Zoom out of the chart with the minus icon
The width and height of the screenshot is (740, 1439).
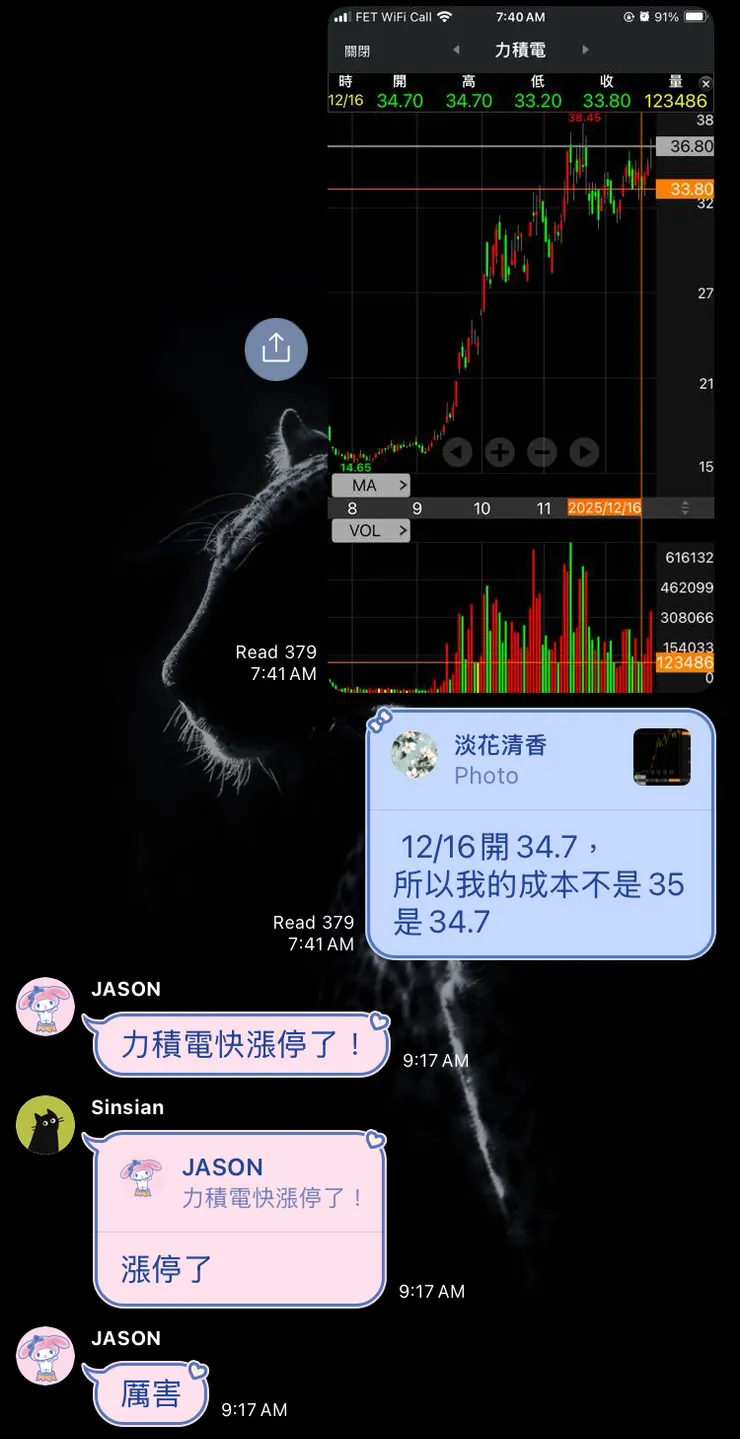542,452
